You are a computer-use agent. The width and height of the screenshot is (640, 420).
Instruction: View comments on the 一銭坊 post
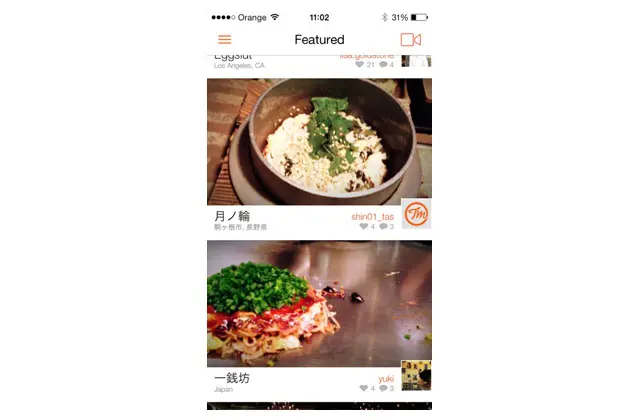click(x=383, y=389)
